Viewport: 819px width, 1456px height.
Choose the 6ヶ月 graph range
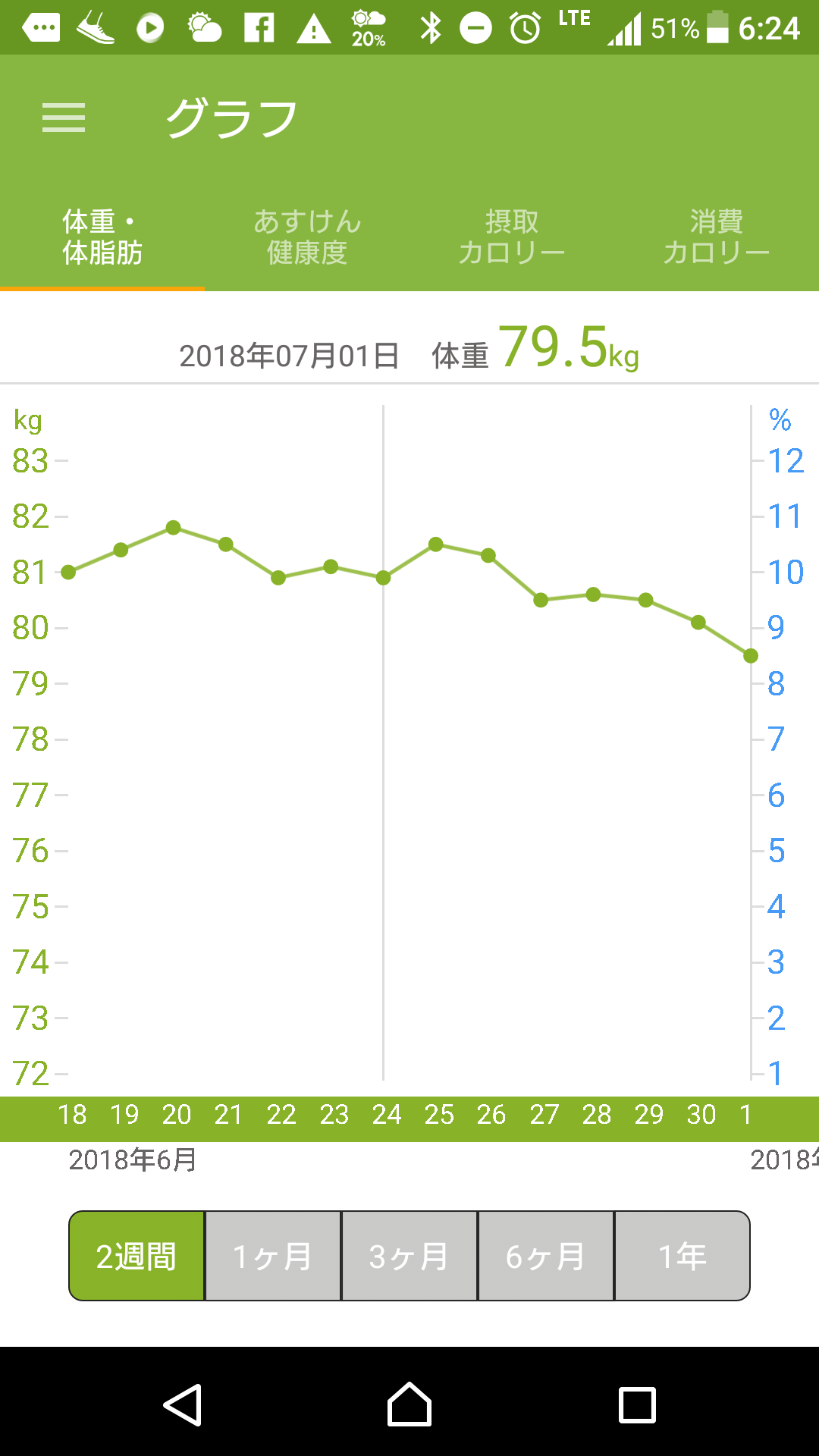pyautogui.click(x=546, y=1257)
